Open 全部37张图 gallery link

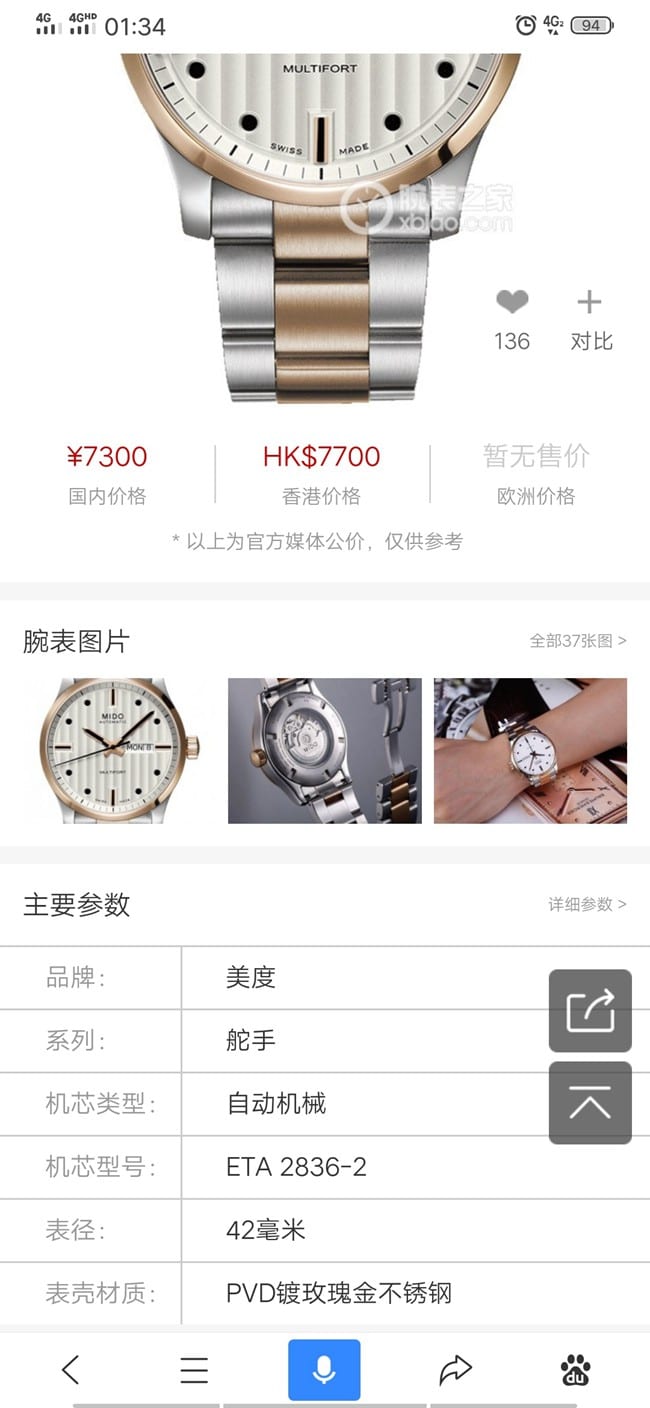click(x=578, y=641)
